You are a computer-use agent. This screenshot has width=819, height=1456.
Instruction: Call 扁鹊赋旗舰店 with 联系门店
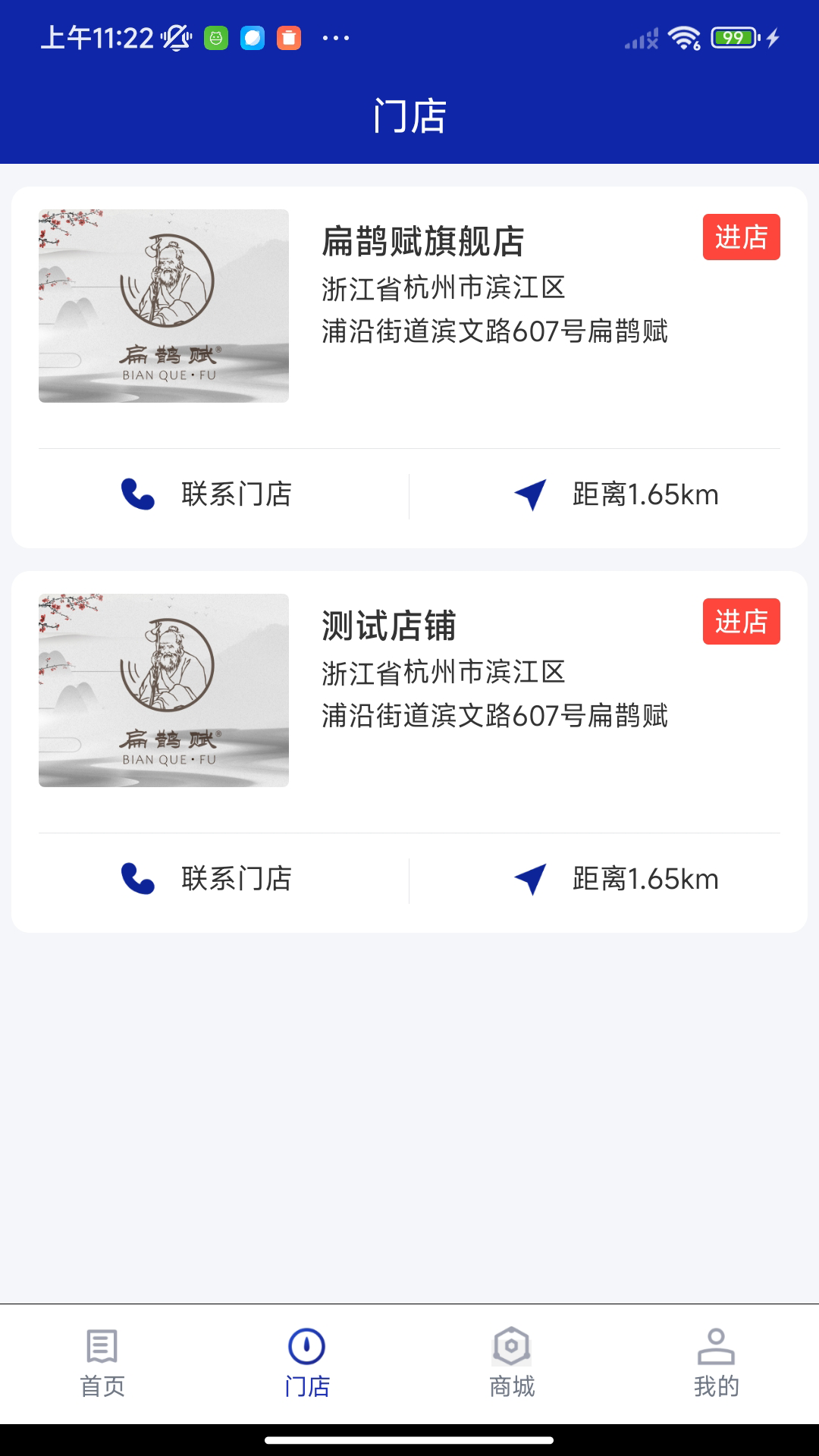pos(207,494)
